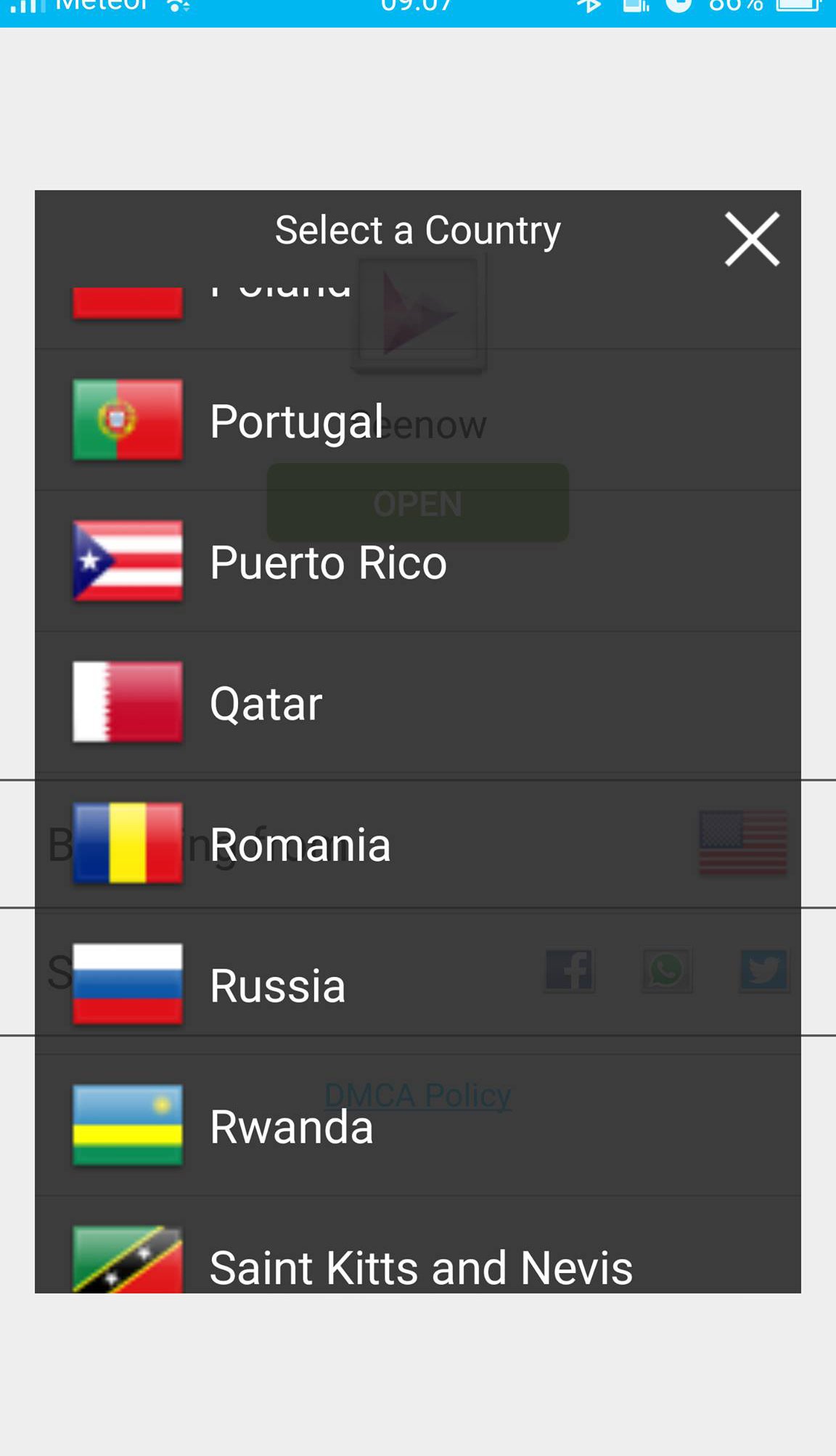Close the Select a Country dialog
836x1456 pixels.
click(x=752, y=240)
